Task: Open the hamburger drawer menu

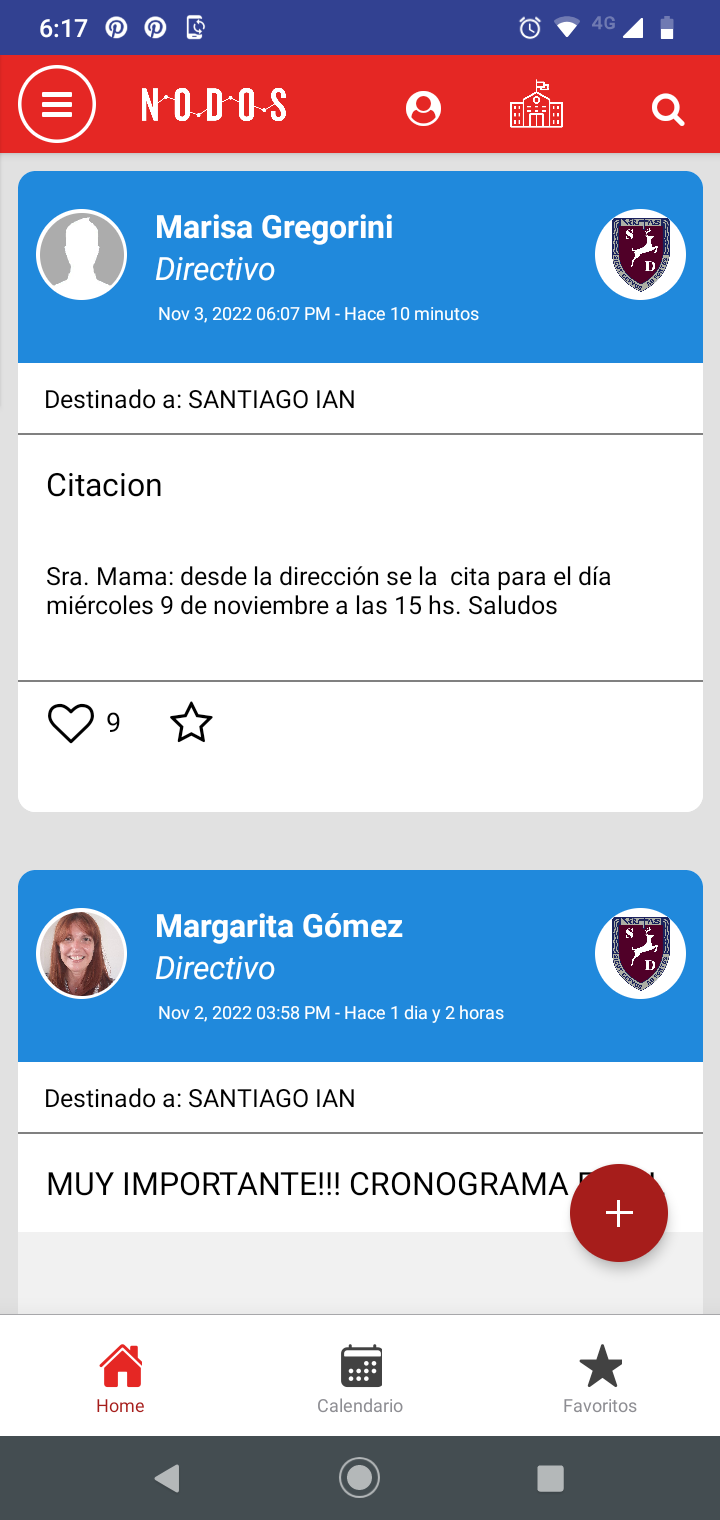Action: coord(57,104)
